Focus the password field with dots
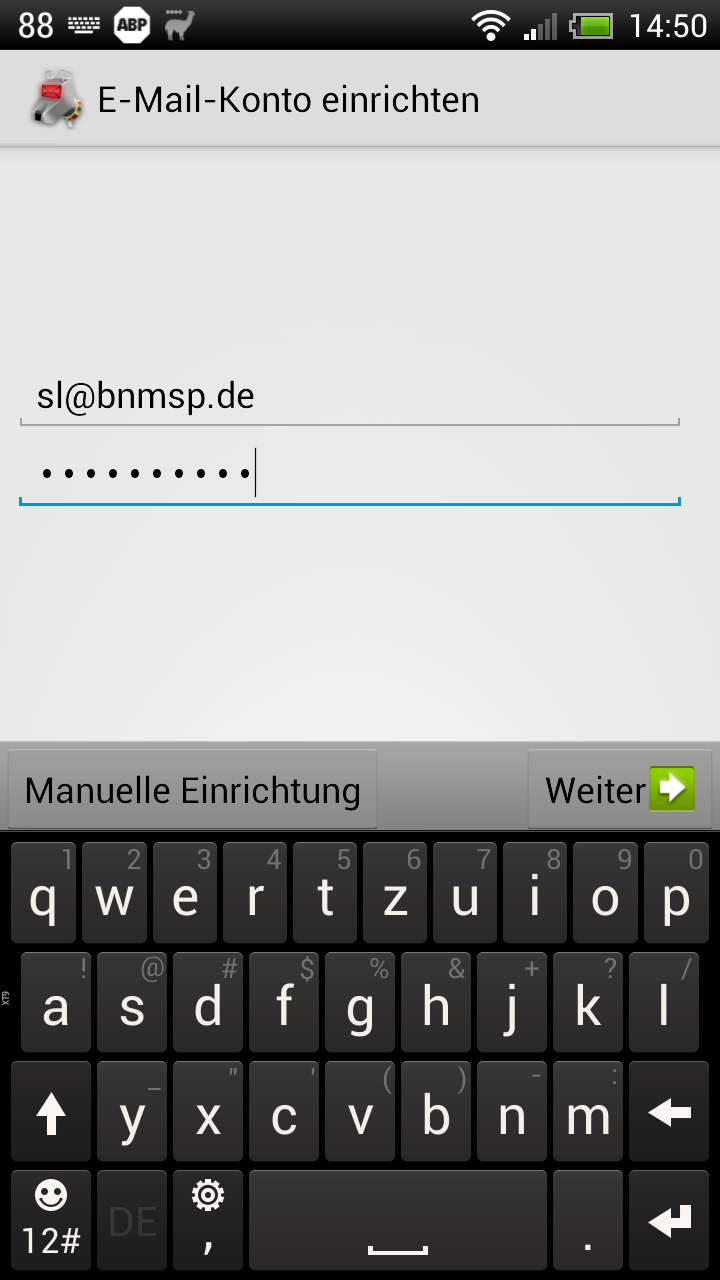This screenshot has height=1280, width=720. [350, 474]
